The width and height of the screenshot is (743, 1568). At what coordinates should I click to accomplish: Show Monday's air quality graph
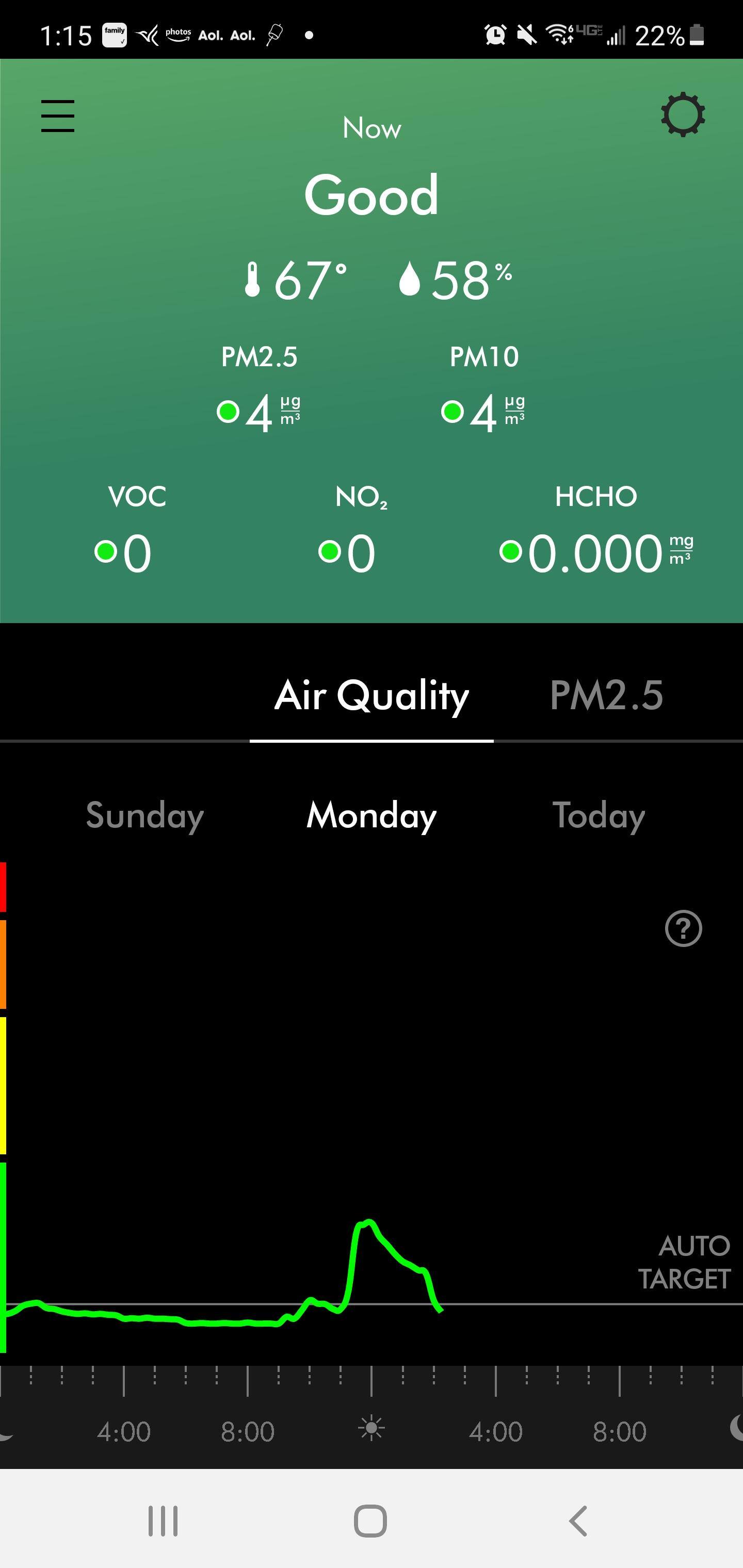372,815
